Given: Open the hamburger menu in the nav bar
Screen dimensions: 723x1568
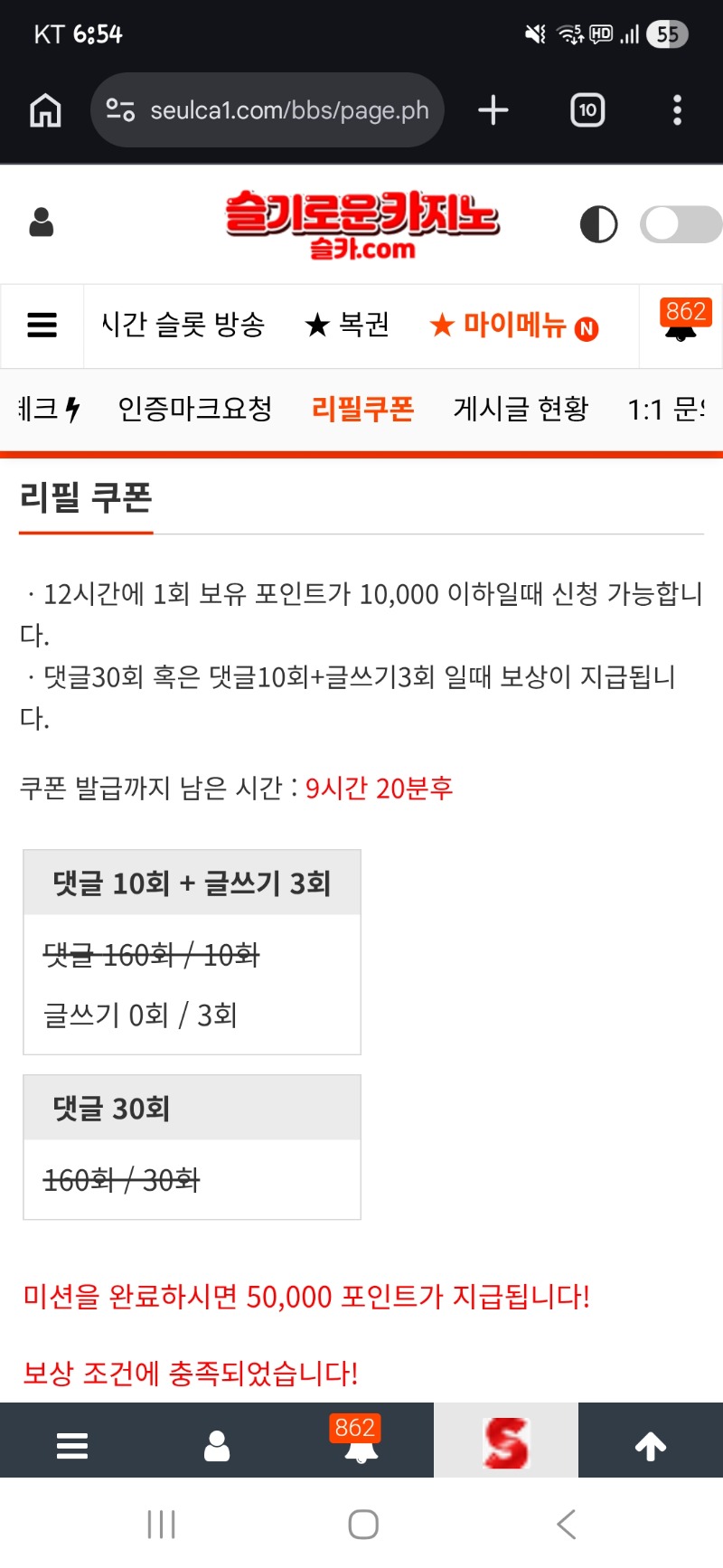Looking at the screenshot, I should click(x=42, y=326).
